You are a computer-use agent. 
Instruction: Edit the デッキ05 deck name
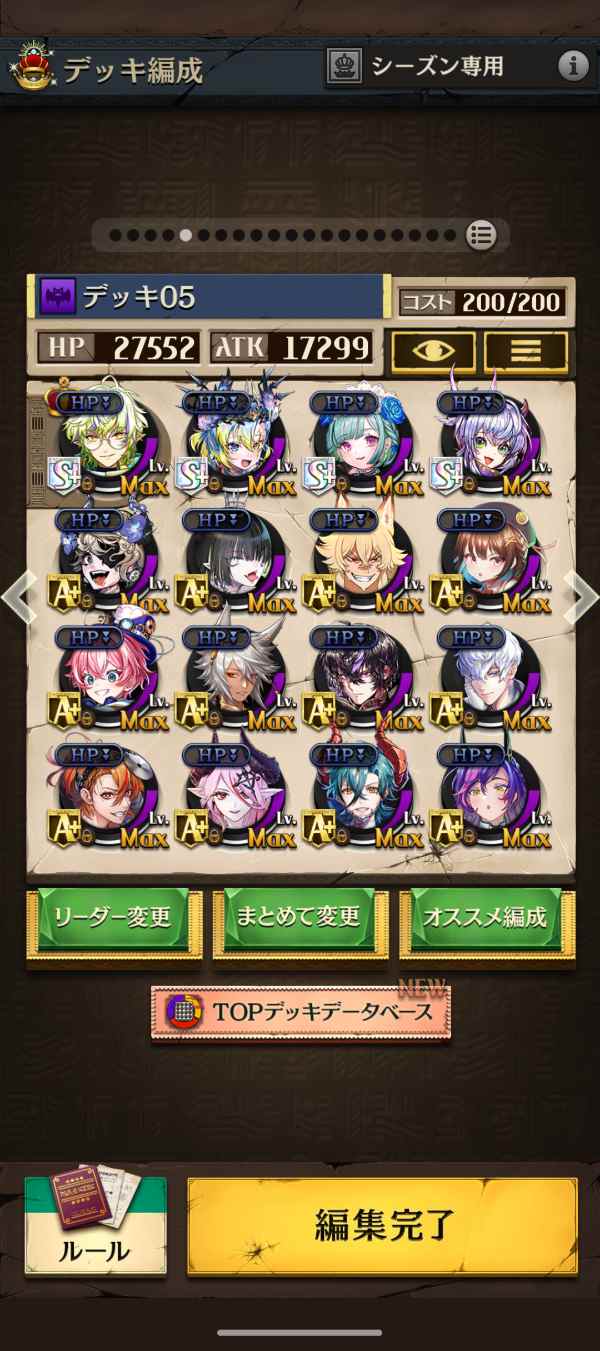coord(210,297)
